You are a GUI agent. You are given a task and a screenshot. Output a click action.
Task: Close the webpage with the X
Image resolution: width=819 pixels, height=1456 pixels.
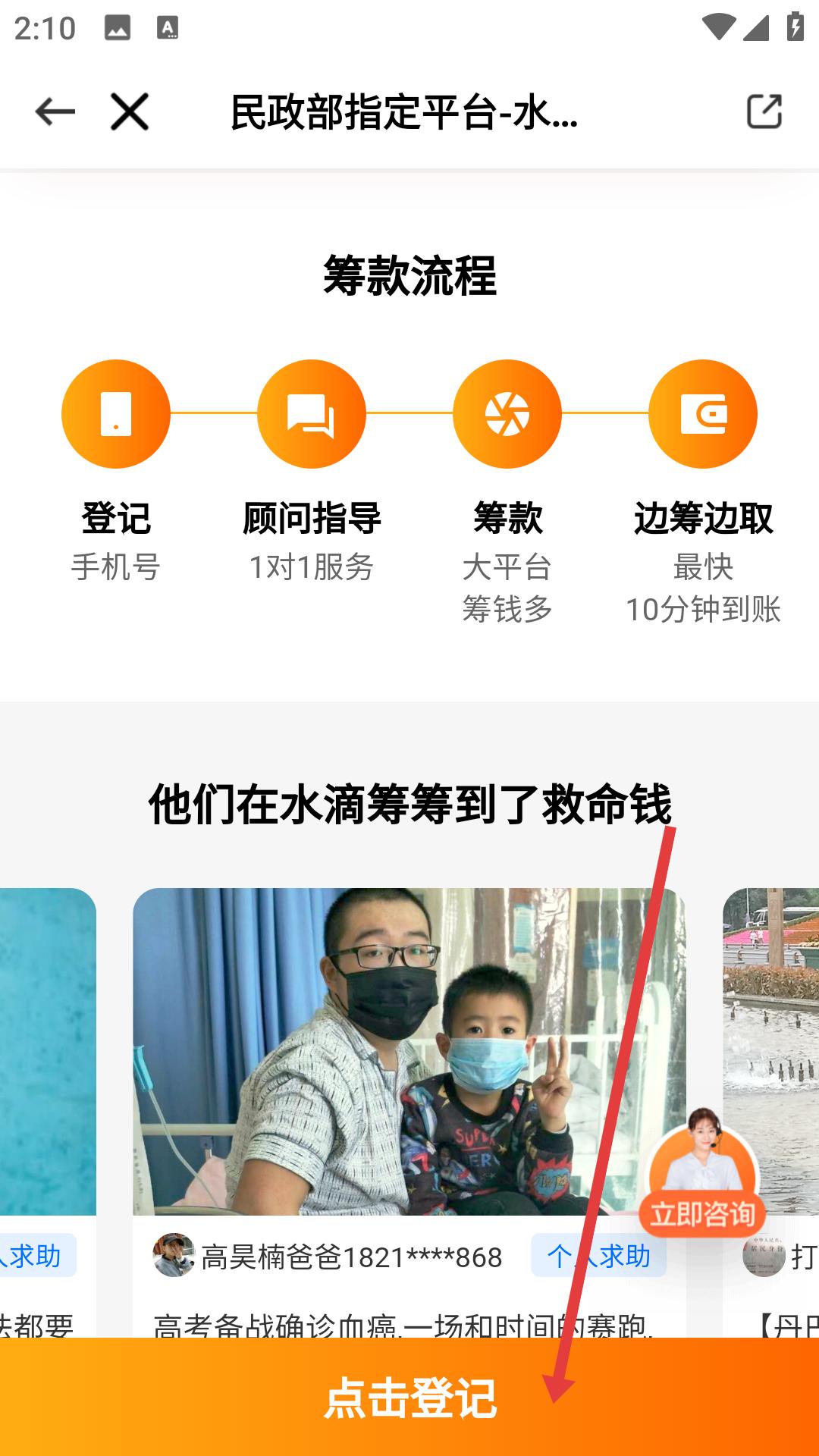(130, 112)
